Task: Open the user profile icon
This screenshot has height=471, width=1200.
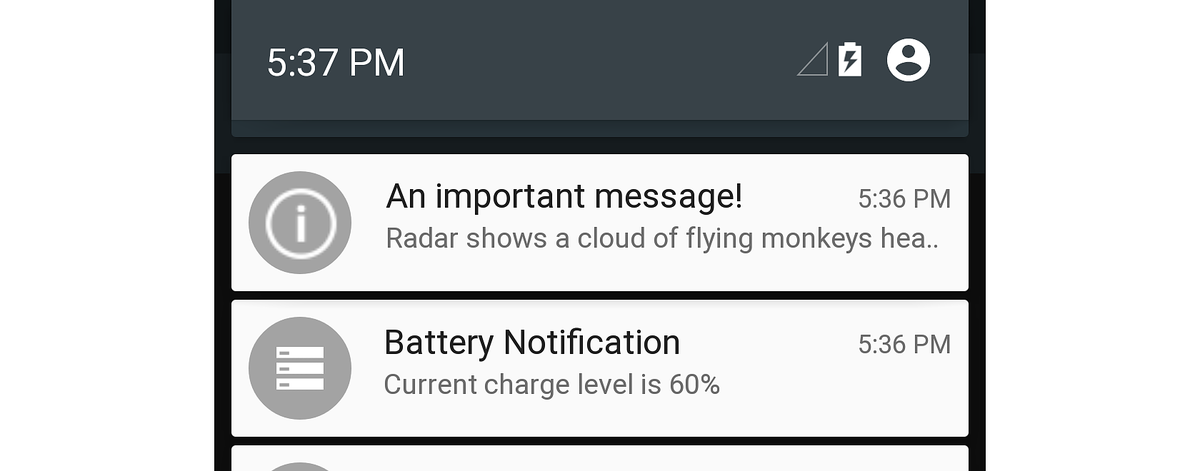Action: coord(908,61)
